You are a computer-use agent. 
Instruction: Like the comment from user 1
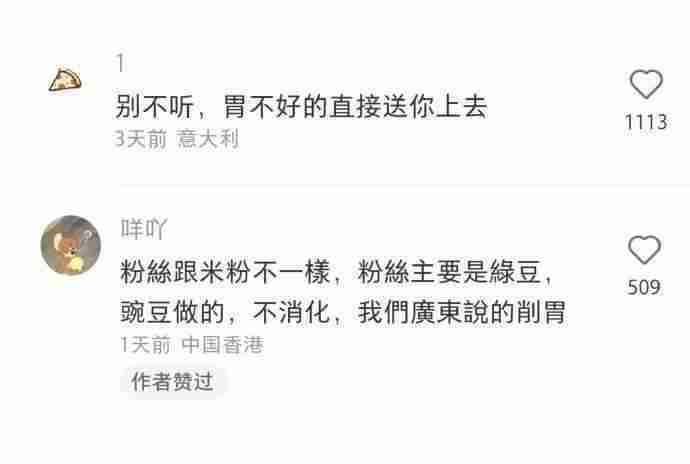point(646,86)
